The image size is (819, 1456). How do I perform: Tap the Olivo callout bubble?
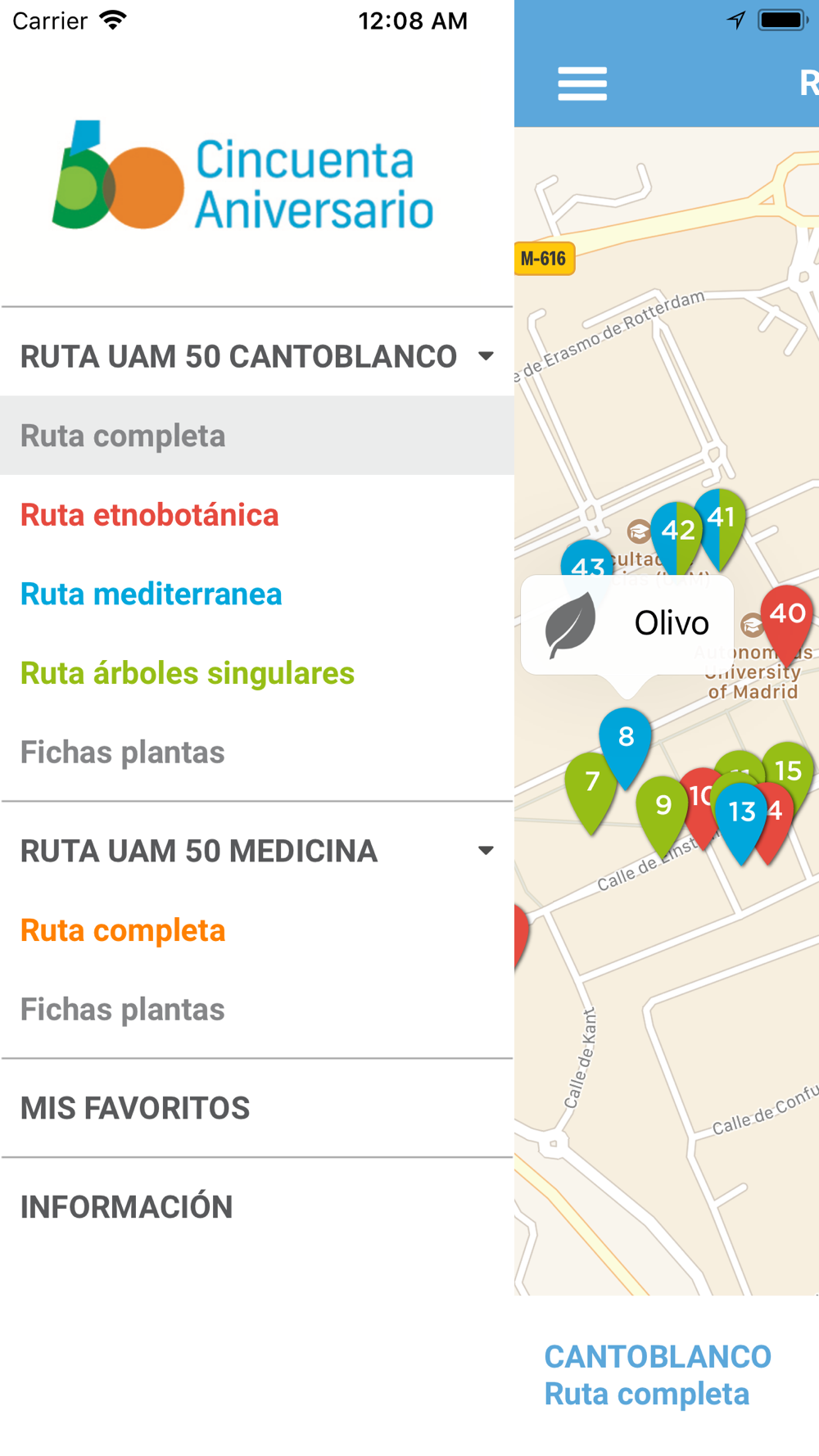[627, 625]
